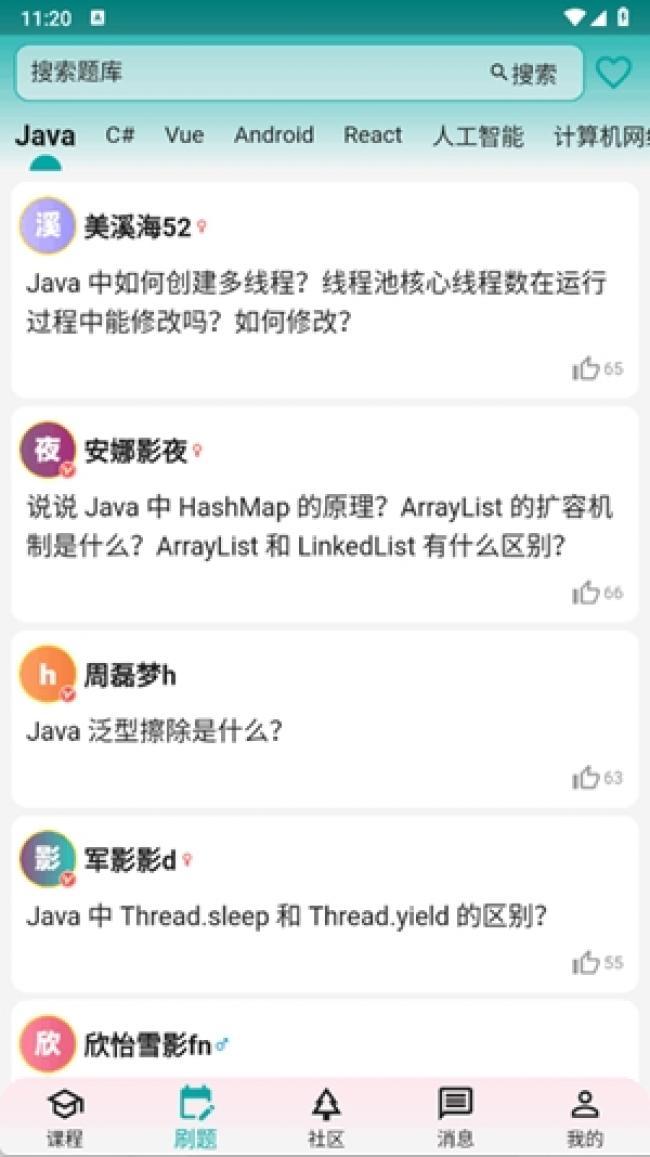This screenshot has height=1157, width=650.
Task: Open the React tab
Action: tap(373, 135)
